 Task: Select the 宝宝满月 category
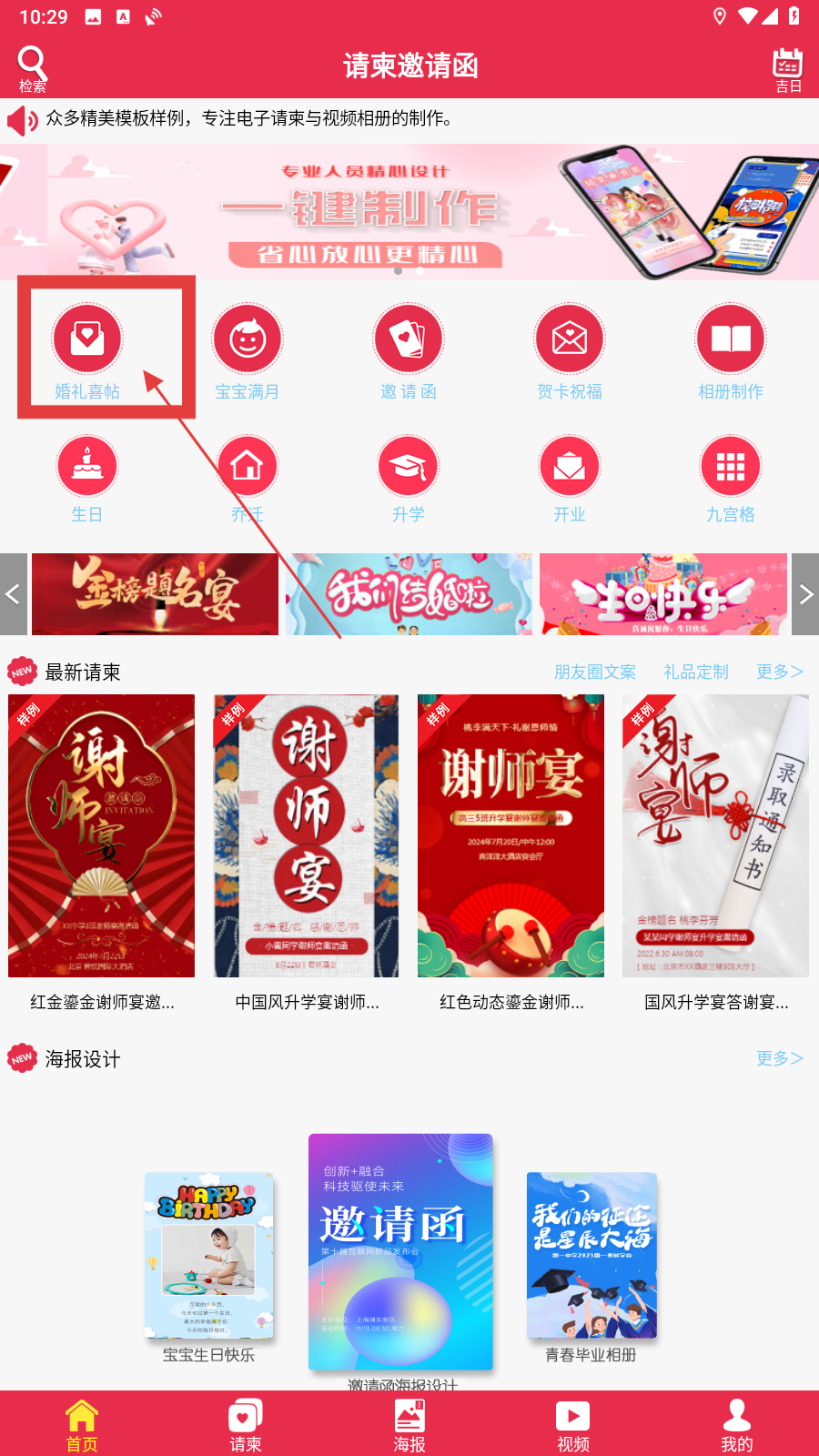point(248,352)
